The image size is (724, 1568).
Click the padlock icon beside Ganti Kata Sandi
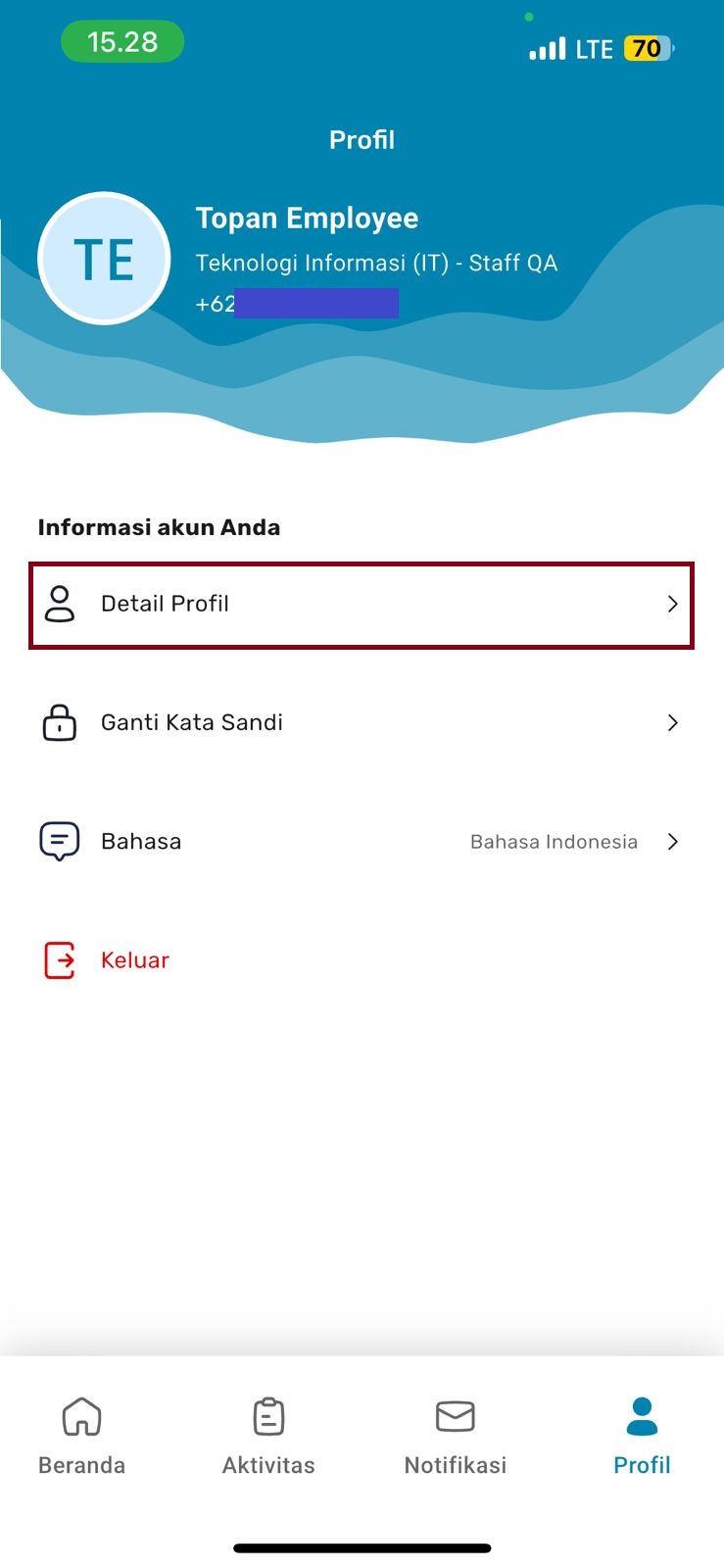click(59, 722)
